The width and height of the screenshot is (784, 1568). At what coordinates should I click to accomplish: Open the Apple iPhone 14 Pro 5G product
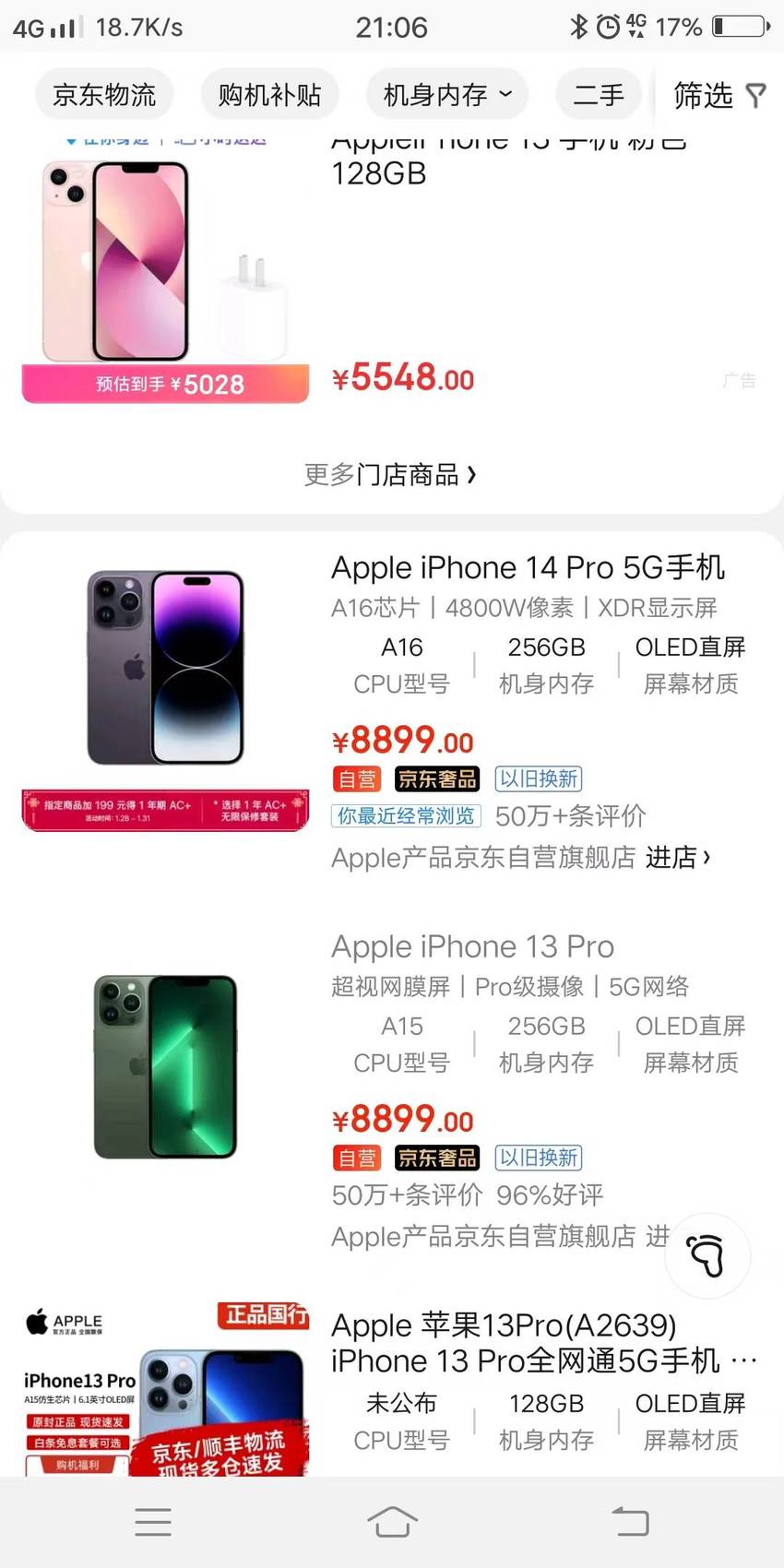[x=392, y=710]
